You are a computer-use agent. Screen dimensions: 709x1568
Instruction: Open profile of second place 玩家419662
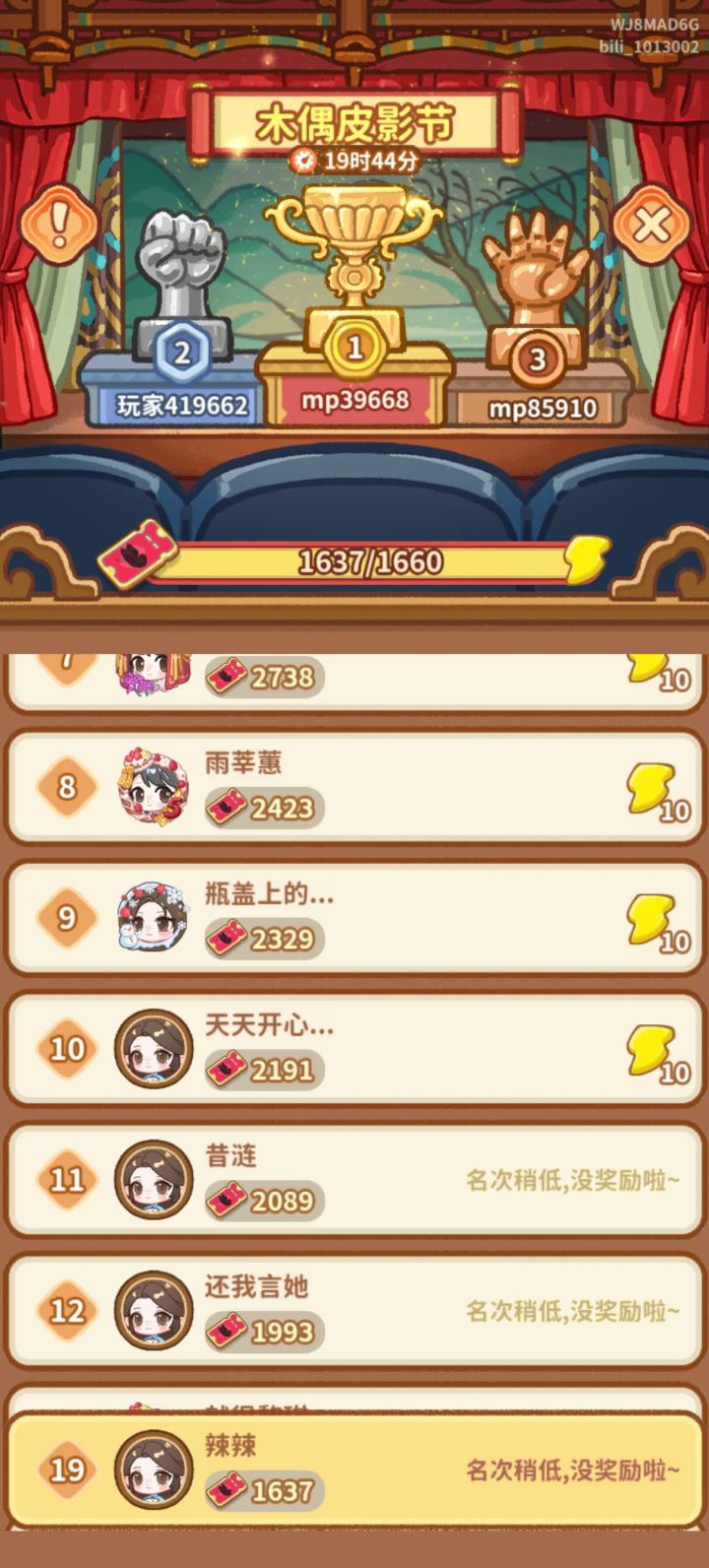[180, 405]
